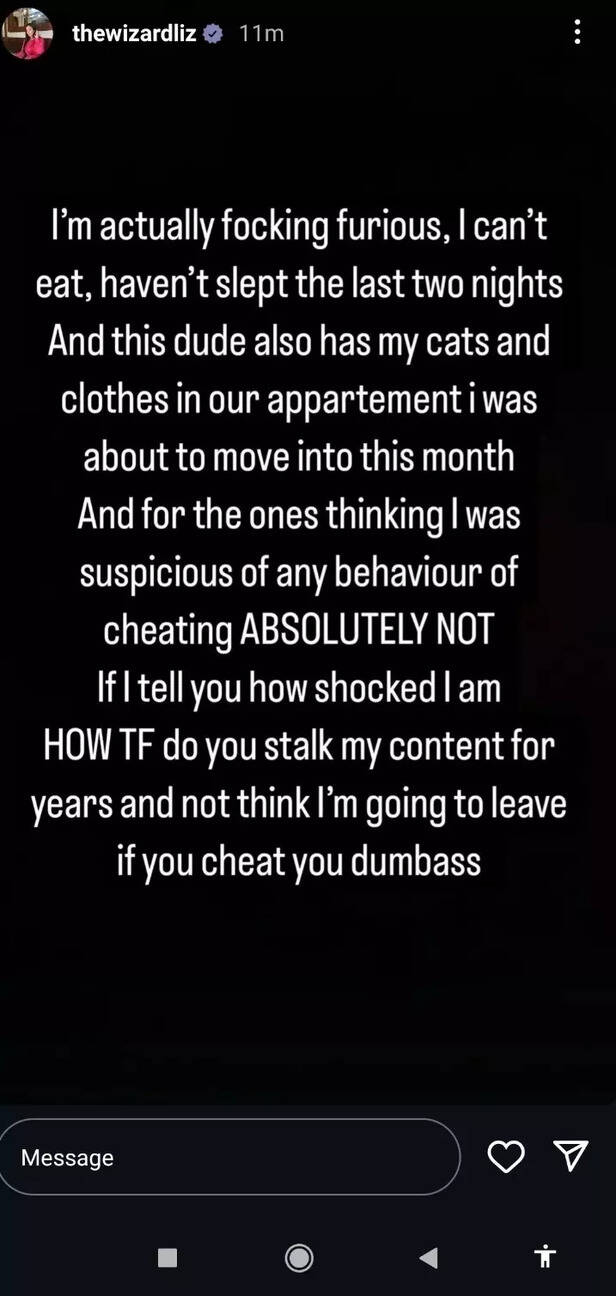
Task: Tap the Message reply field
Action: 228,1157
